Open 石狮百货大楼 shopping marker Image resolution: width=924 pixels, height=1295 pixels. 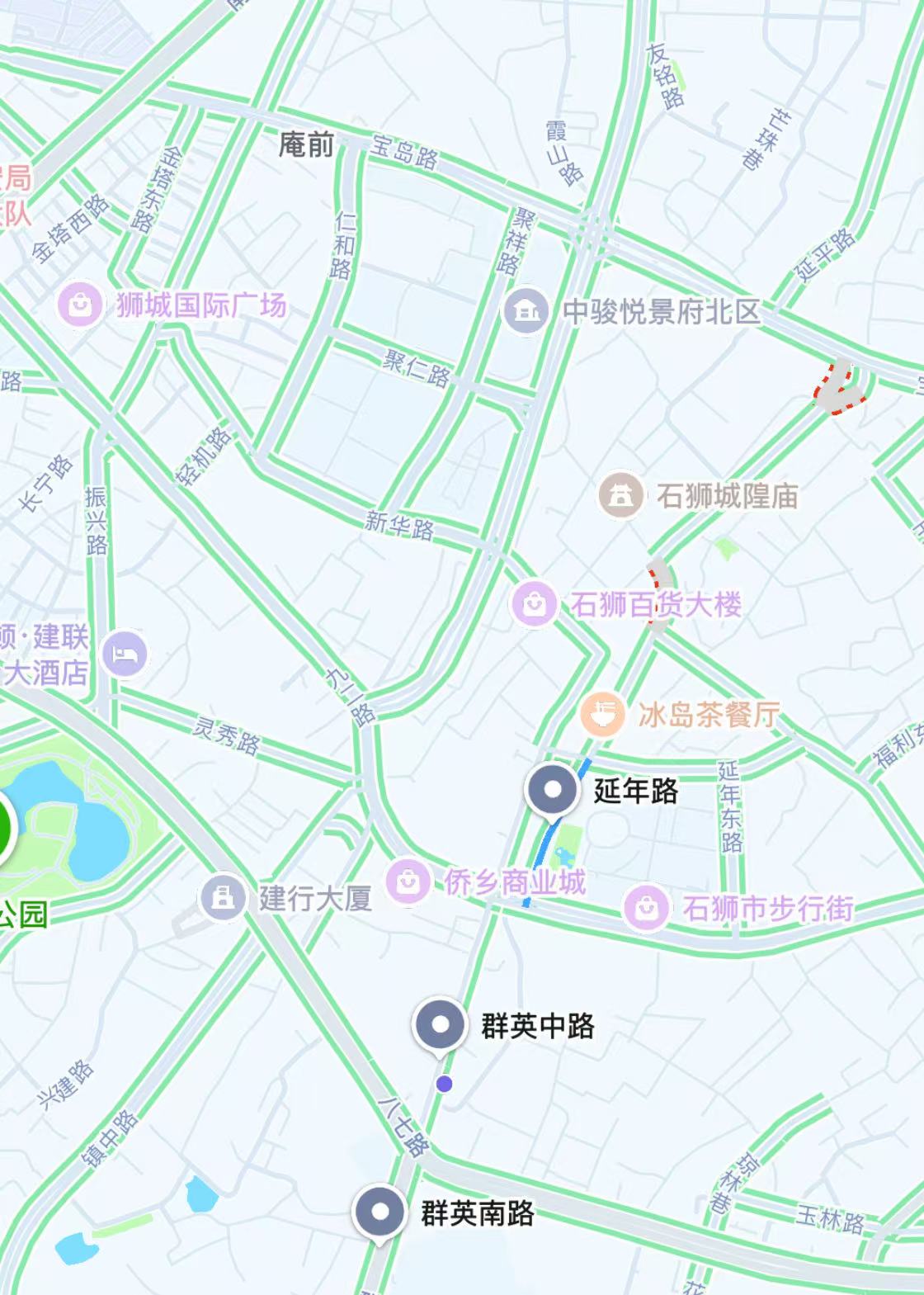click(535, 604)
